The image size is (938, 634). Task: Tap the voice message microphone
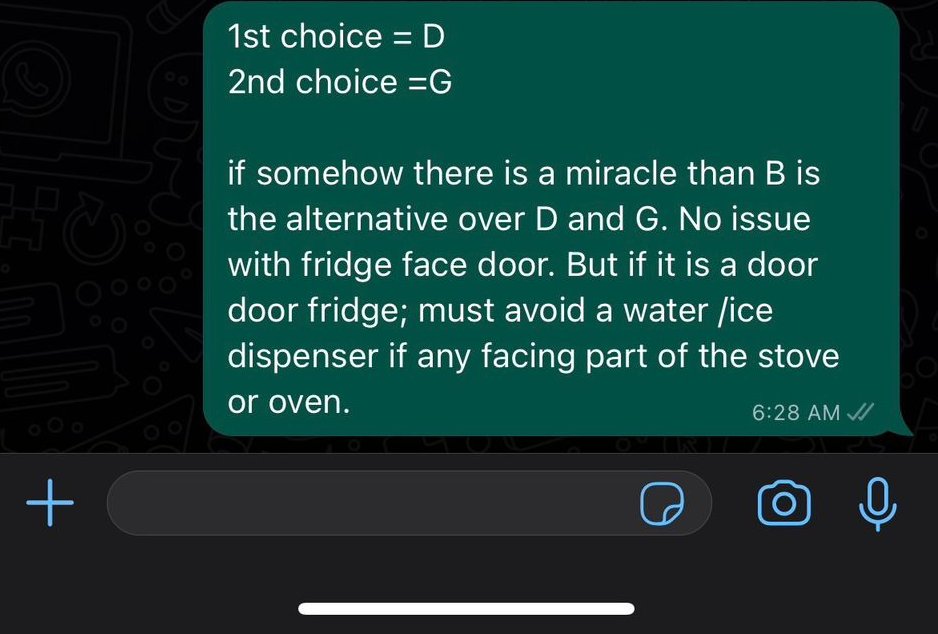[x=877, y=503]
